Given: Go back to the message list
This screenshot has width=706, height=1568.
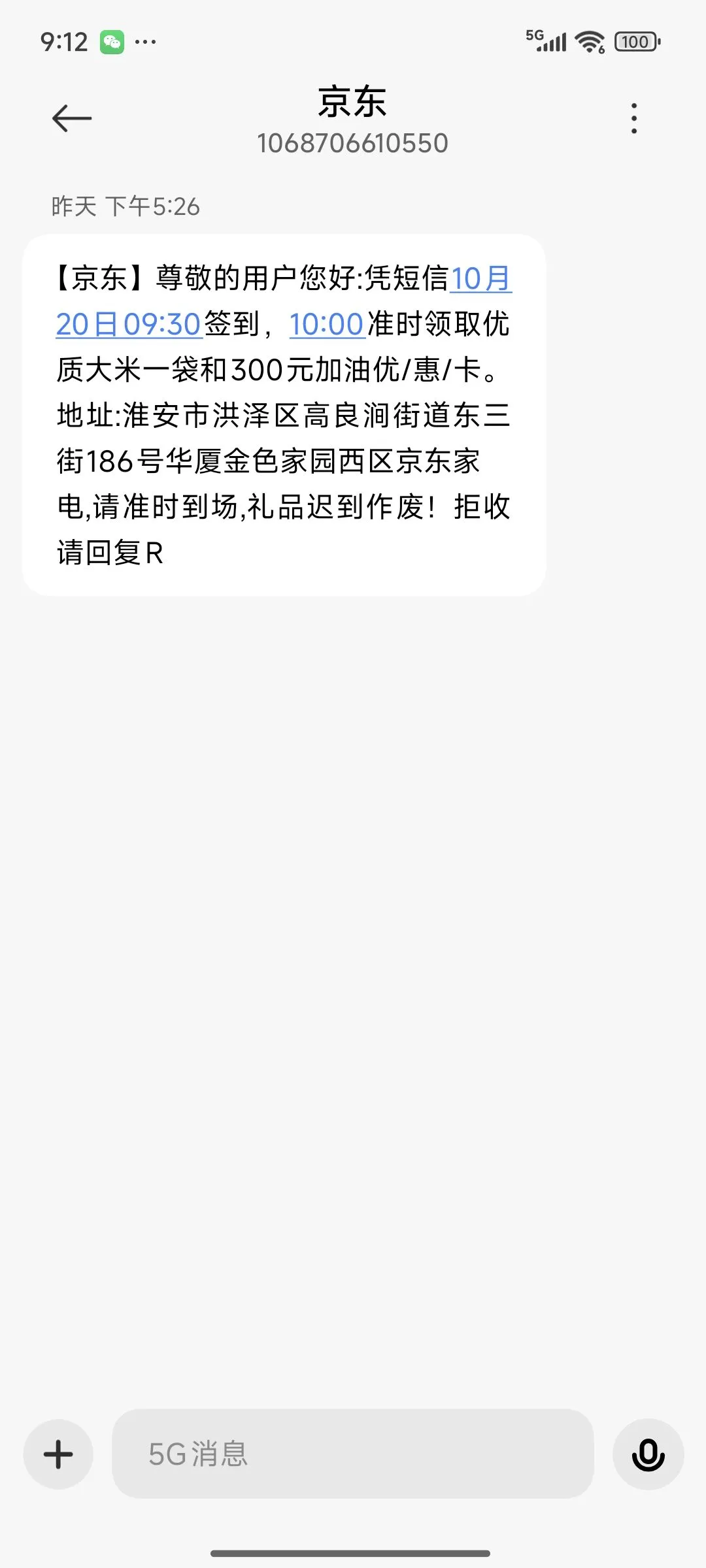Looking at the screenshot, I should [x=72, y=118].
